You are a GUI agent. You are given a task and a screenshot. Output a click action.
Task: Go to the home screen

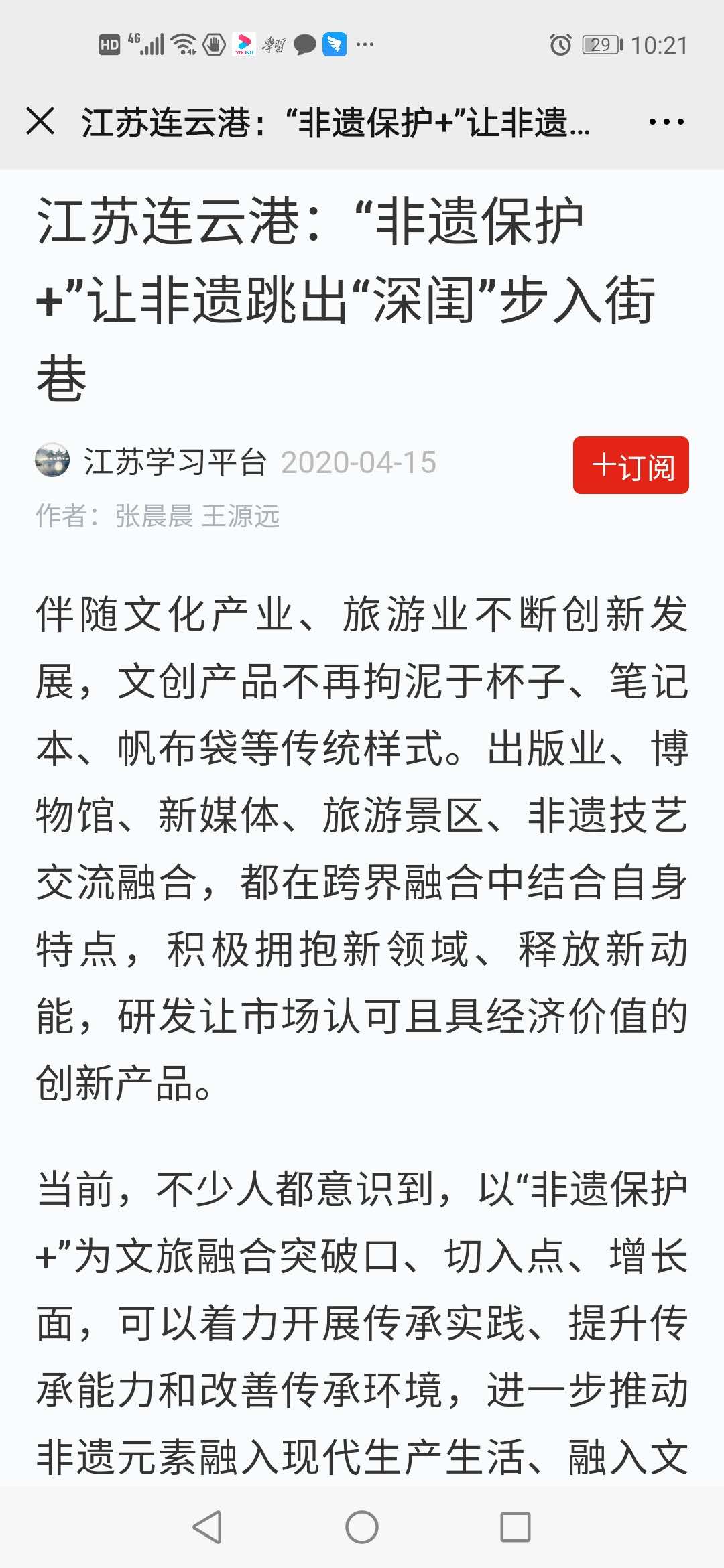click(x=362, y=1527)
